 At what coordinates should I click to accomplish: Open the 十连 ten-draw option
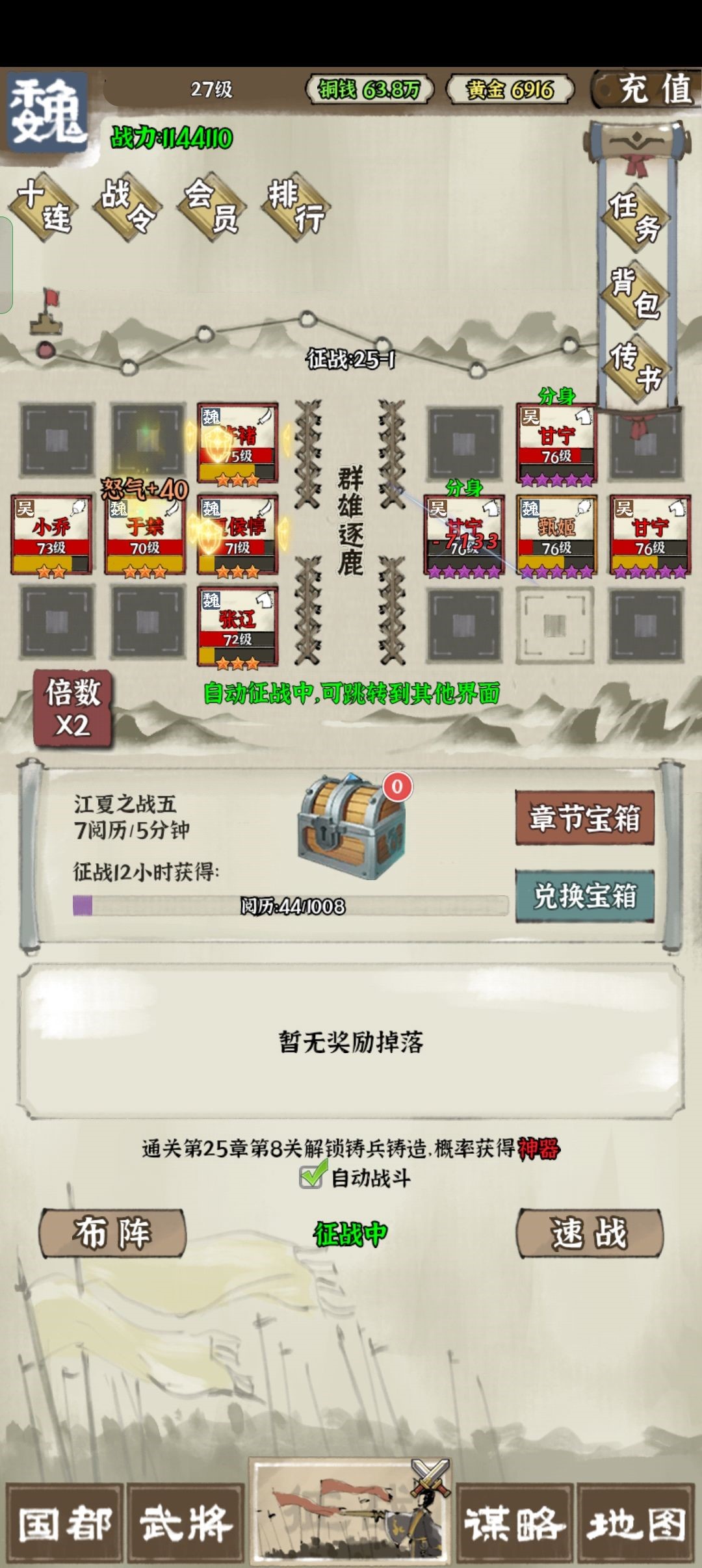click(44, 207)
